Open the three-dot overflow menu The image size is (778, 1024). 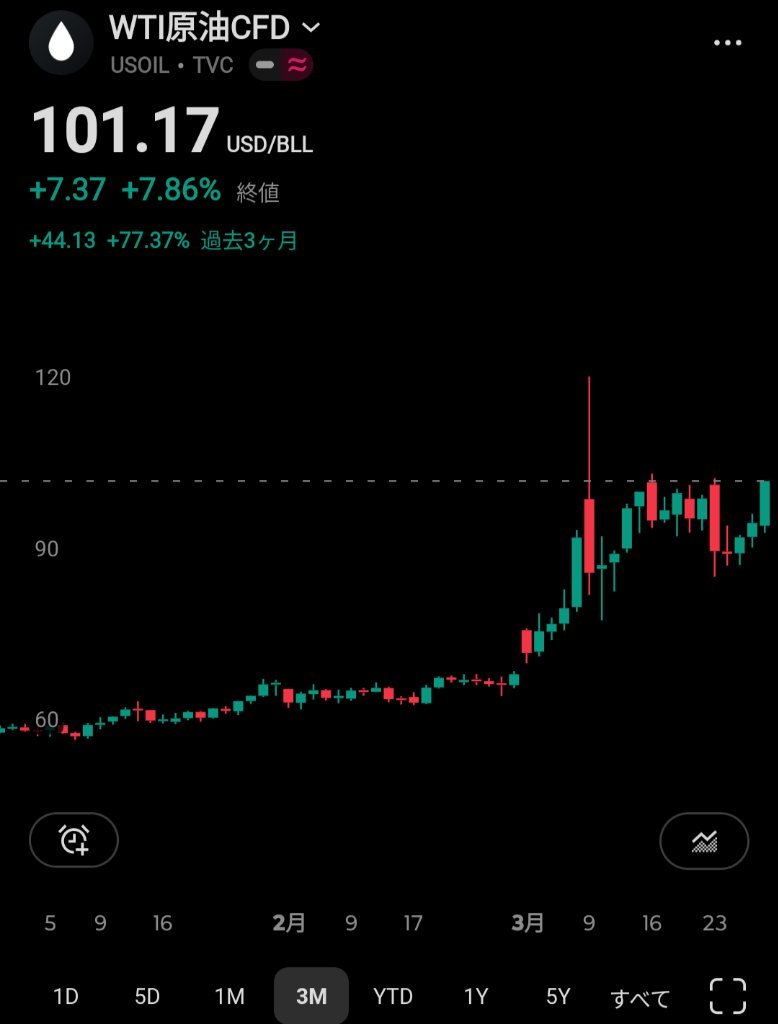[x=727, y=43]
